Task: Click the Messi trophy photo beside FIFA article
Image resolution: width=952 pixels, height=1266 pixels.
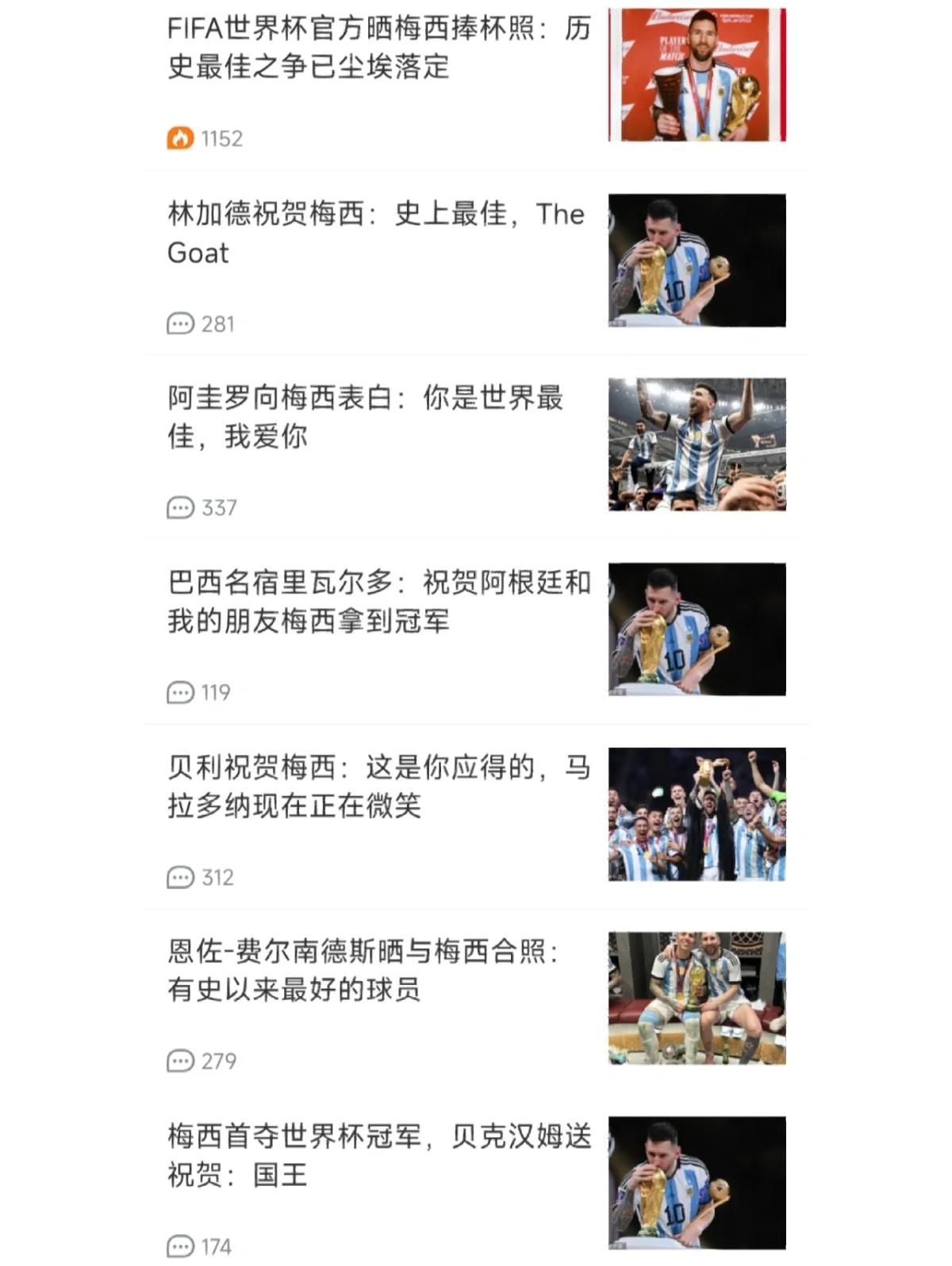Action: coord(698,71)
